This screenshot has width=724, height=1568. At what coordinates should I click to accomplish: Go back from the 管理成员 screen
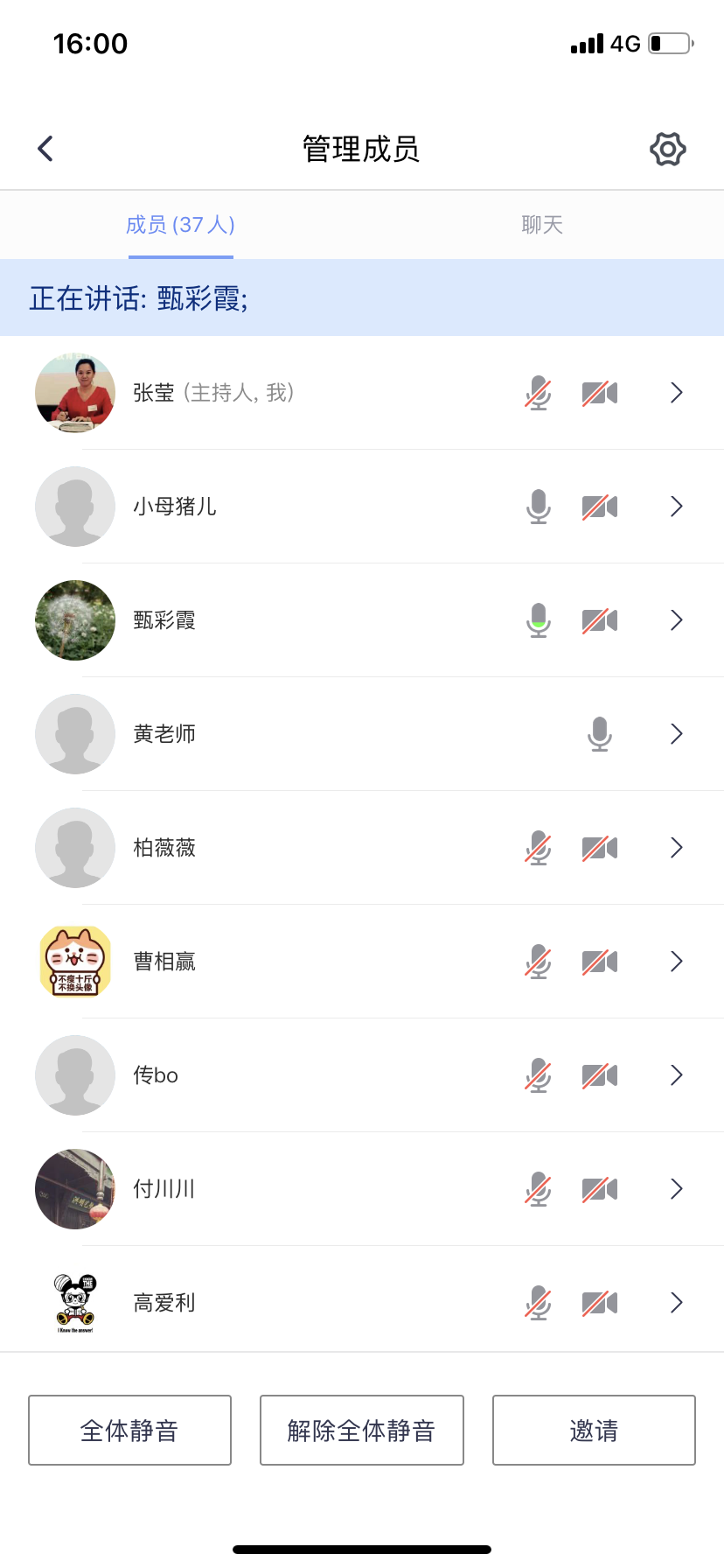pos(46,149)
